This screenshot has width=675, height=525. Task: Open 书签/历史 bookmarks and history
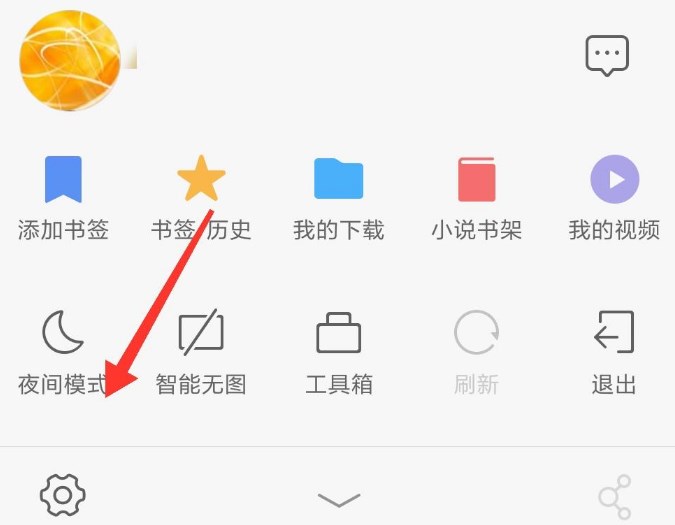click(201, 199)
